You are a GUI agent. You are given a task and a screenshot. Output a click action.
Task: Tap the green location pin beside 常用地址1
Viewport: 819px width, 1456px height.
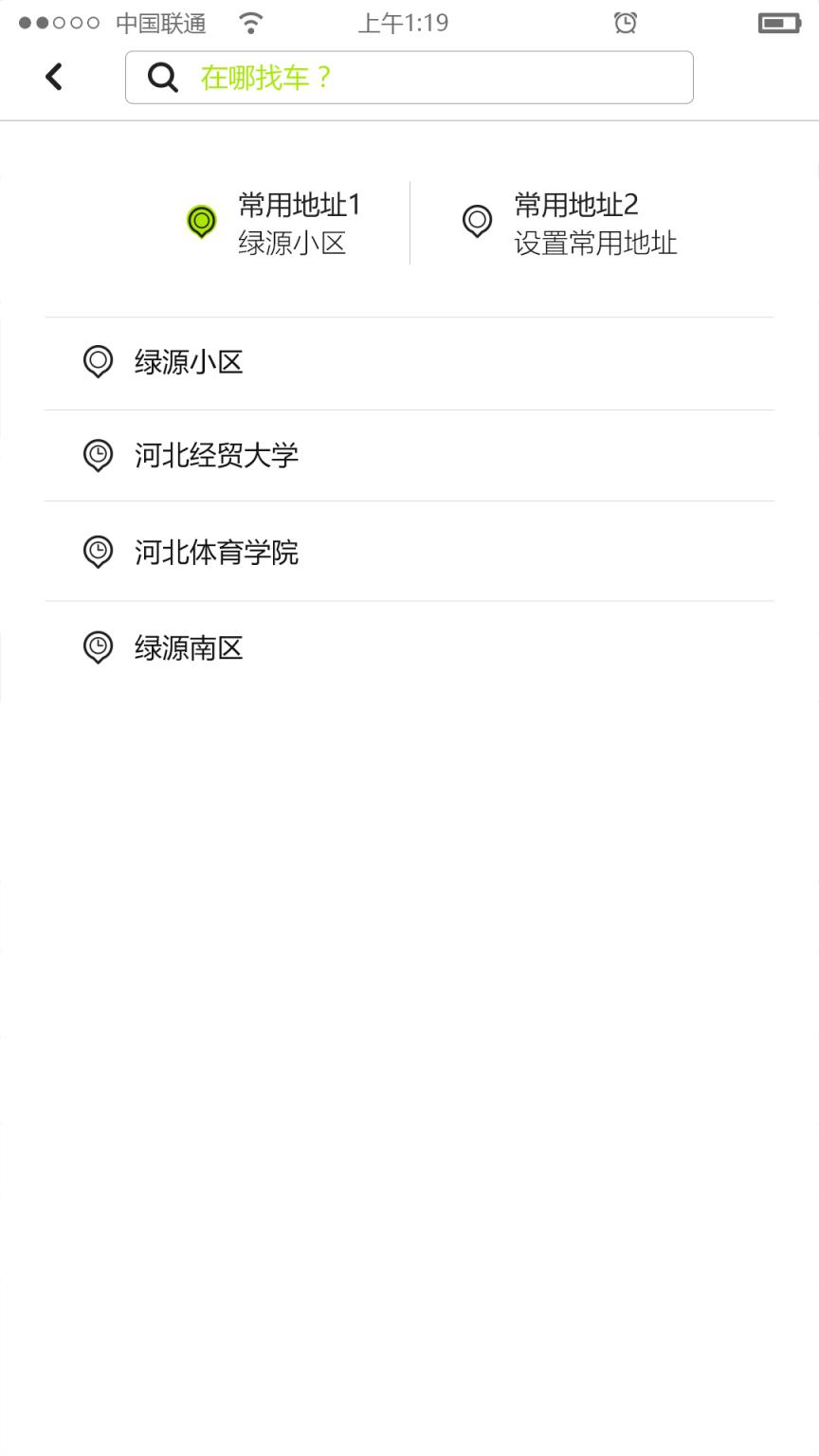point(201,221)
